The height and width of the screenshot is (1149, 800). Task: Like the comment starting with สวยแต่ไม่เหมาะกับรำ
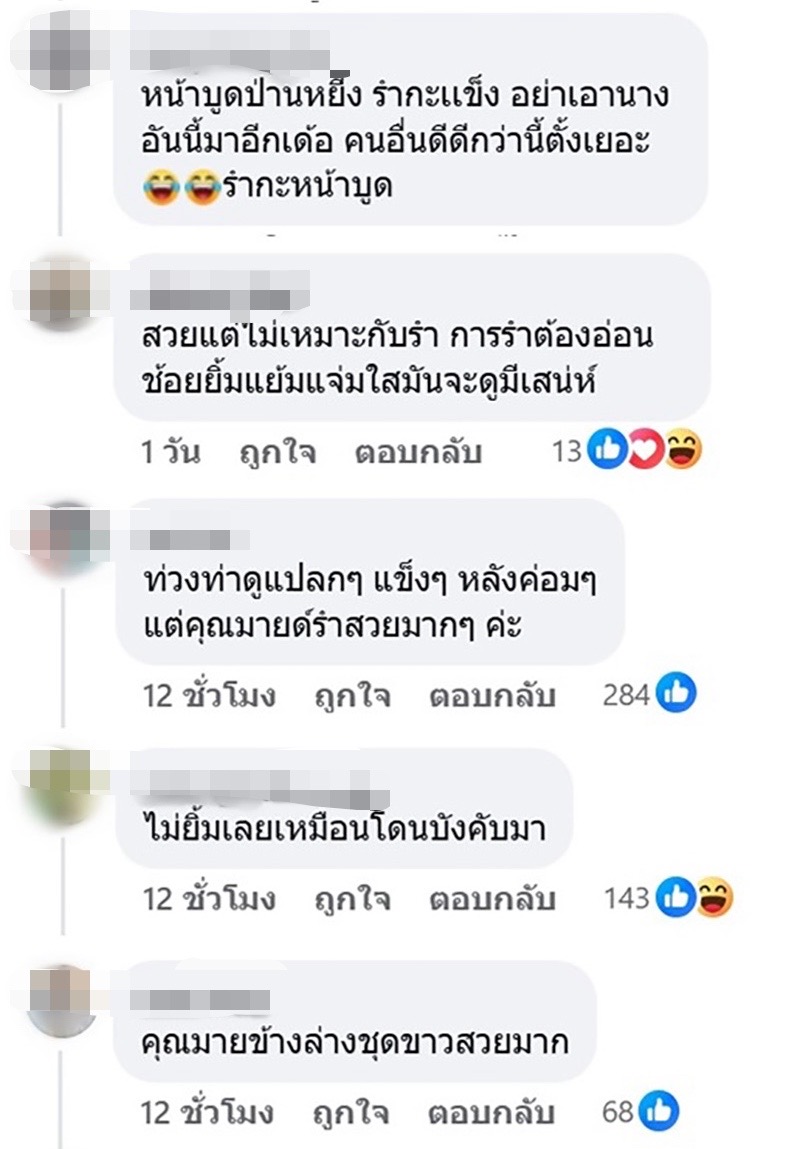278,452
